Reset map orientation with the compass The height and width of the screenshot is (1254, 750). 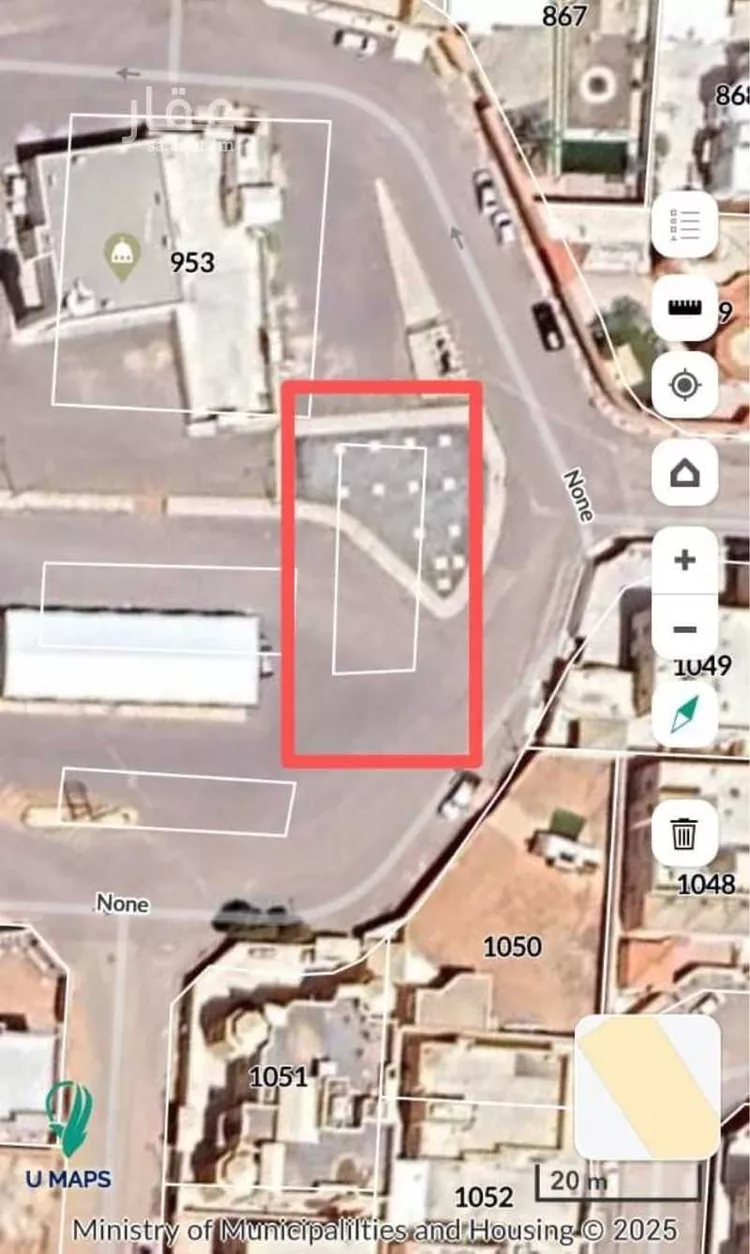[x=684, y=715]
